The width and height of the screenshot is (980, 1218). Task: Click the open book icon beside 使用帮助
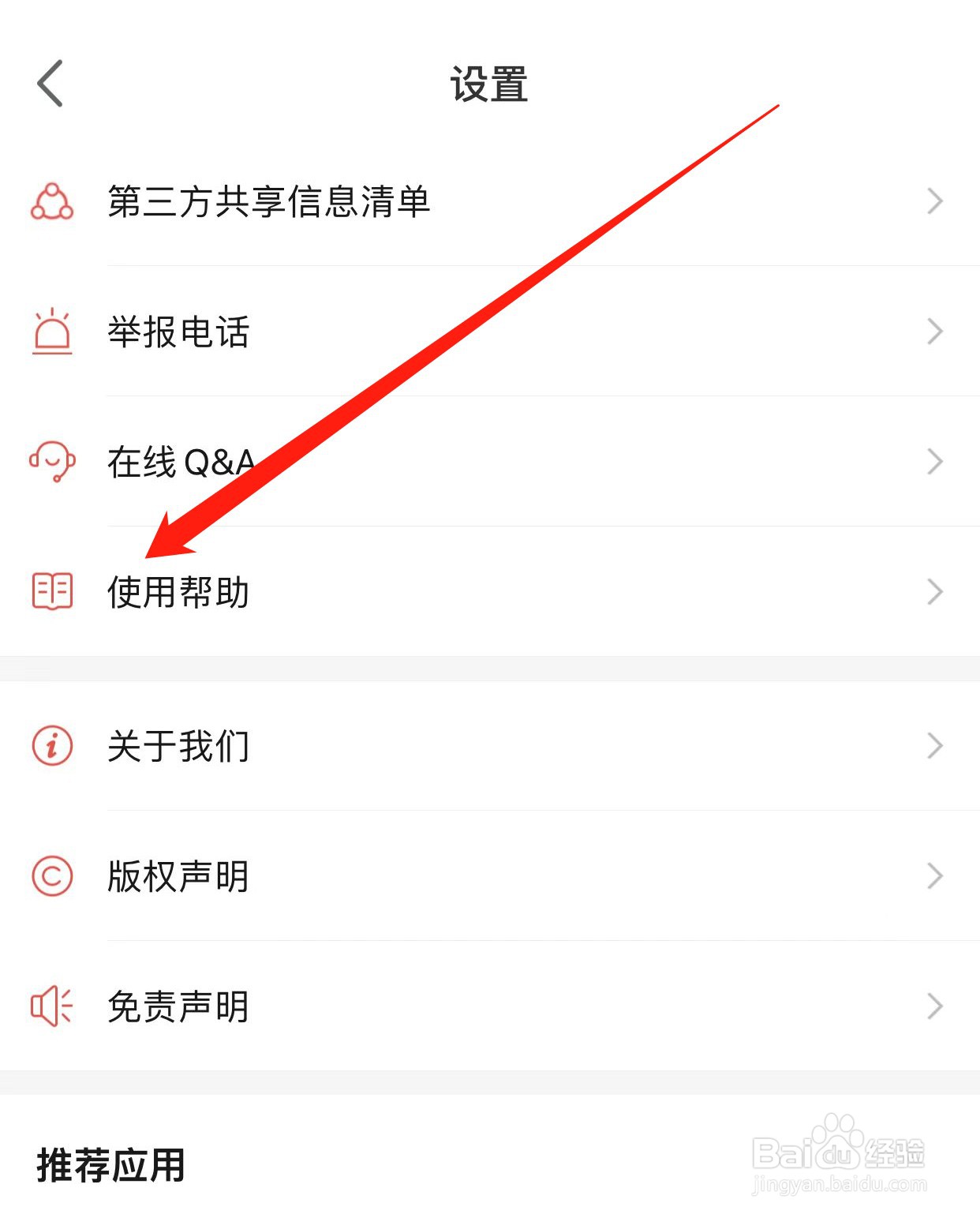pyautogui.click(x=52, y=591)
